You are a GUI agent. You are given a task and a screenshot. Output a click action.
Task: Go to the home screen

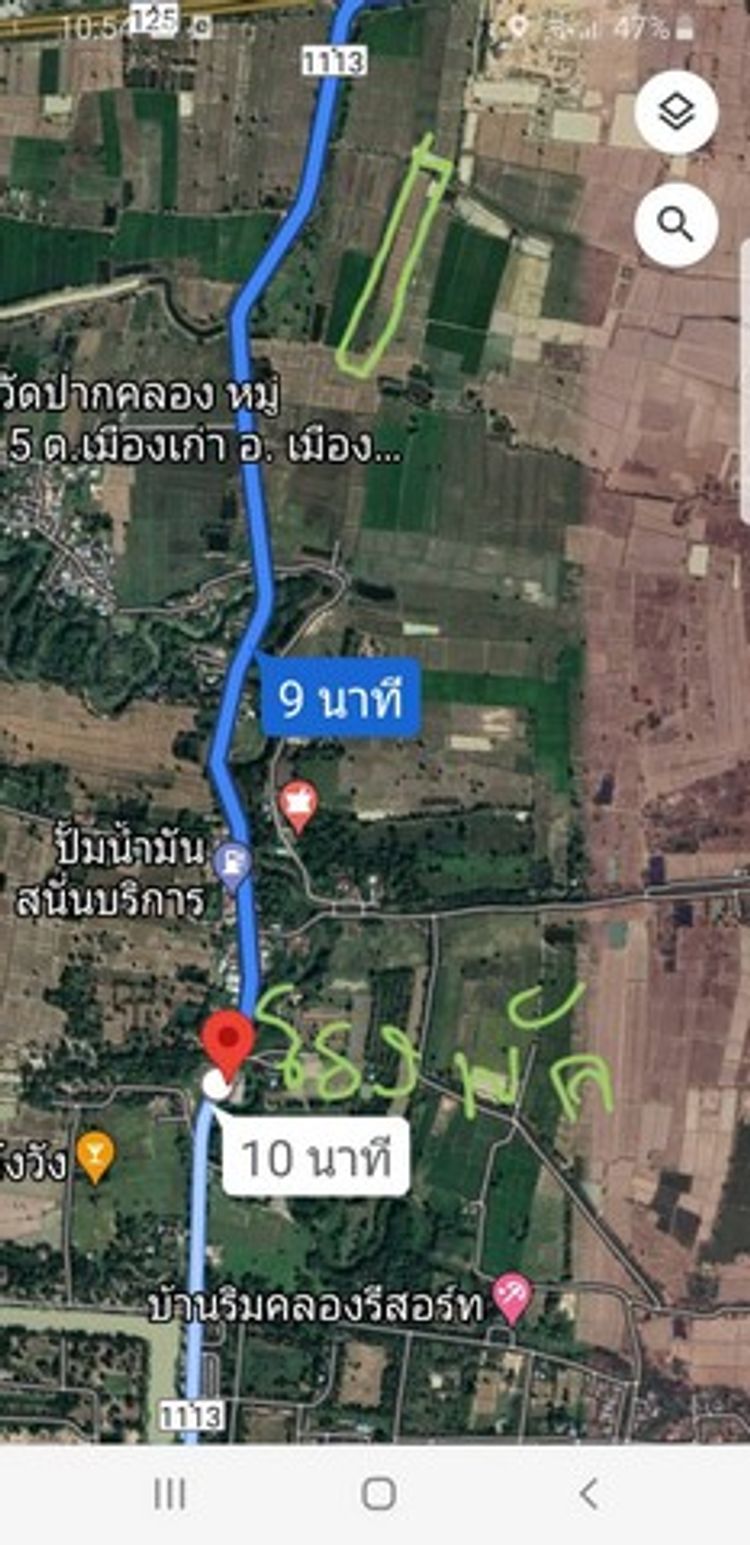point(378,1495)
